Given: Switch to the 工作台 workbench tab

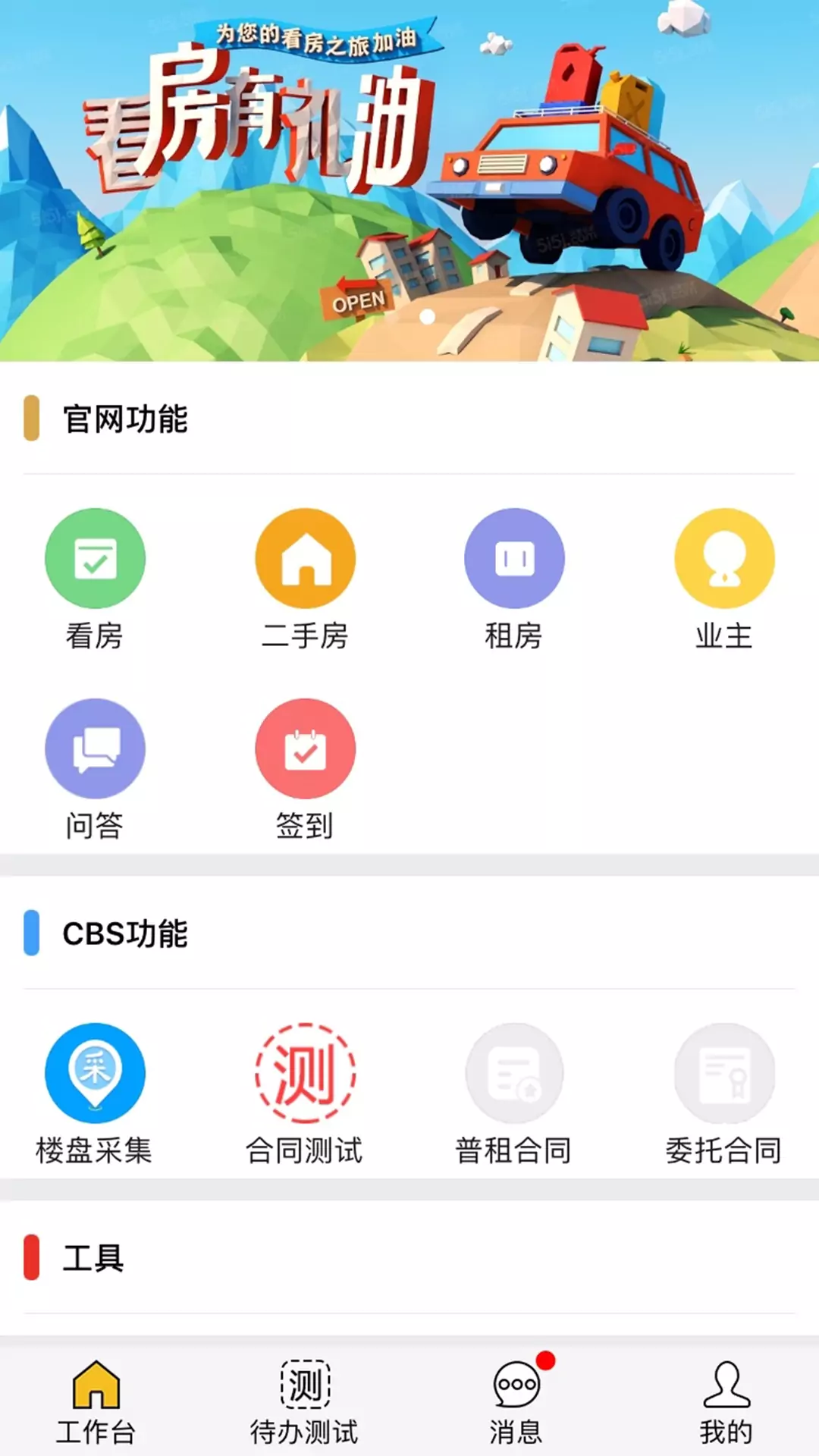Looking at the screenshot, I should point(96,1401).
